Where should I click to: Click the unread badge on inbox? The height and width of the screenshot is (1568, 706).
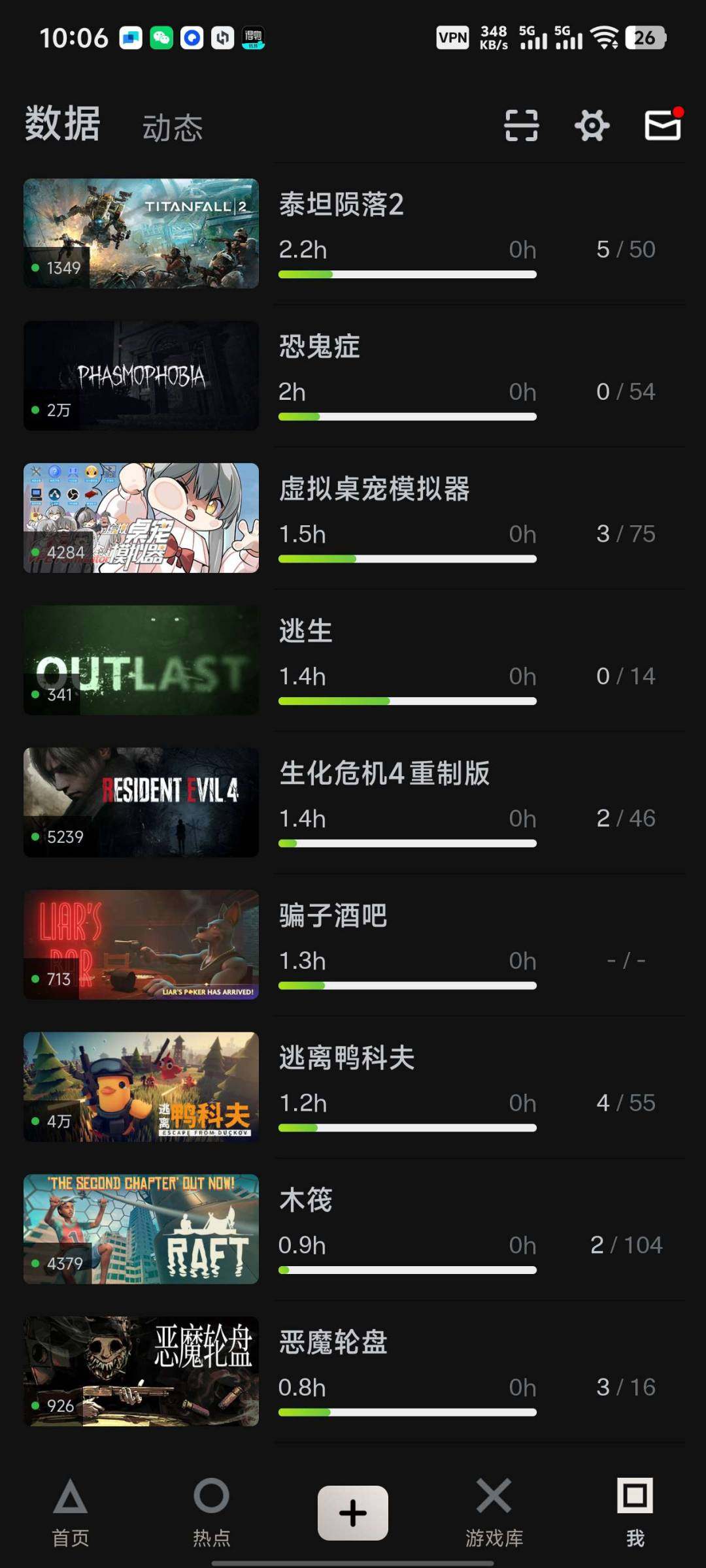tap(679, 112)
